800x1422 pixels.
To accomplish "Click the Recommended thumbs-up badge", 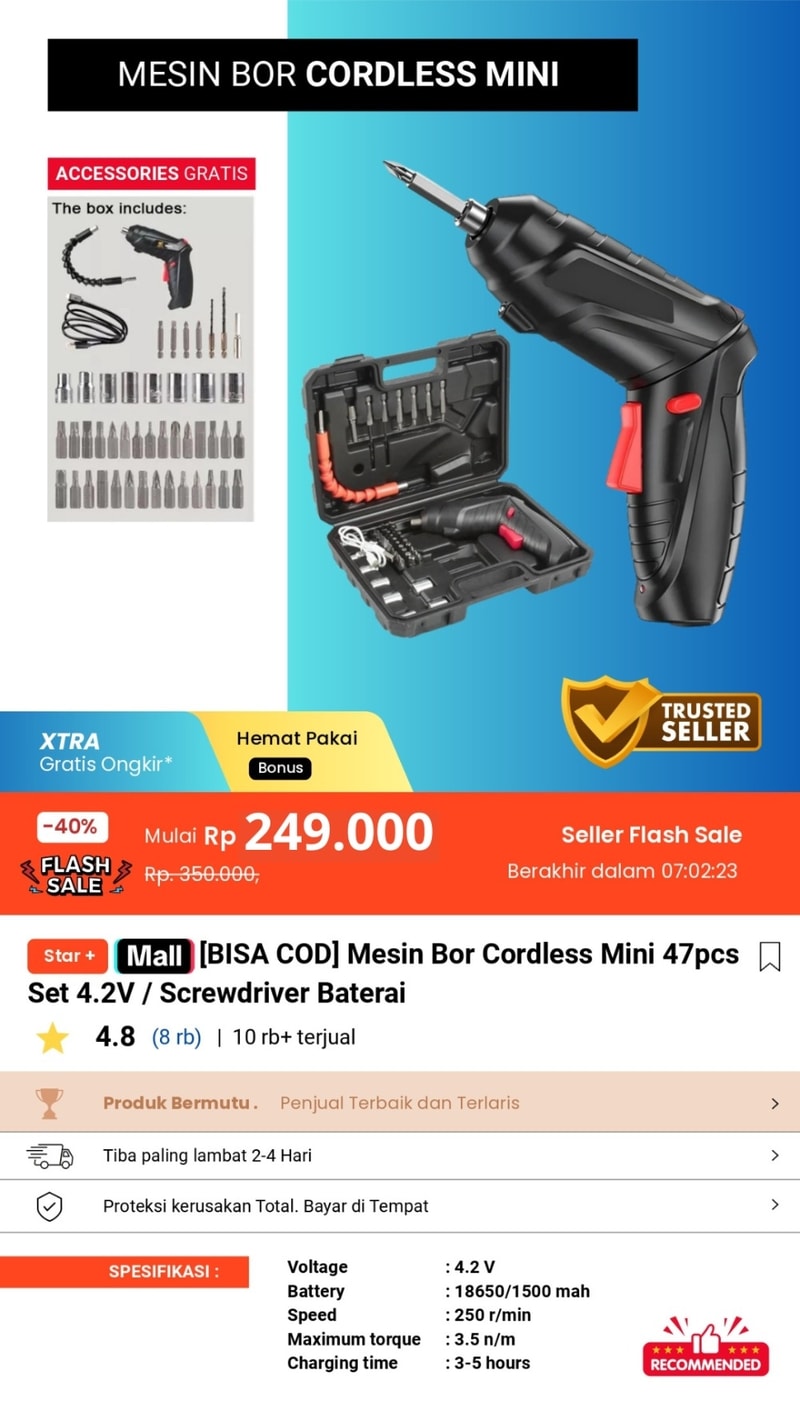I will coord(705,1350).
